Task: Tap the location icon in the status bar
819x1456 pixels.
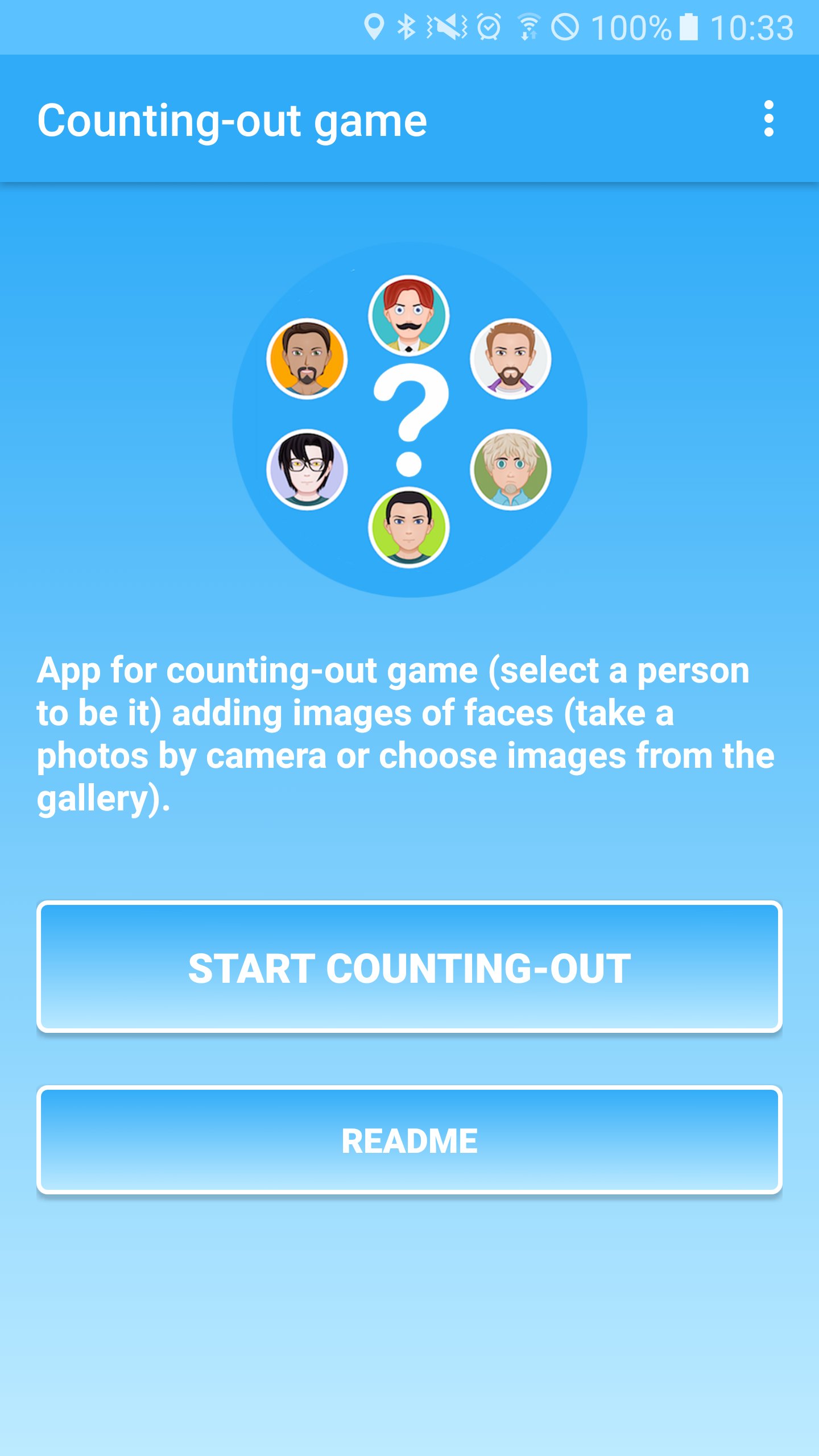Action: pyautogui.click(x=375, y=26)
